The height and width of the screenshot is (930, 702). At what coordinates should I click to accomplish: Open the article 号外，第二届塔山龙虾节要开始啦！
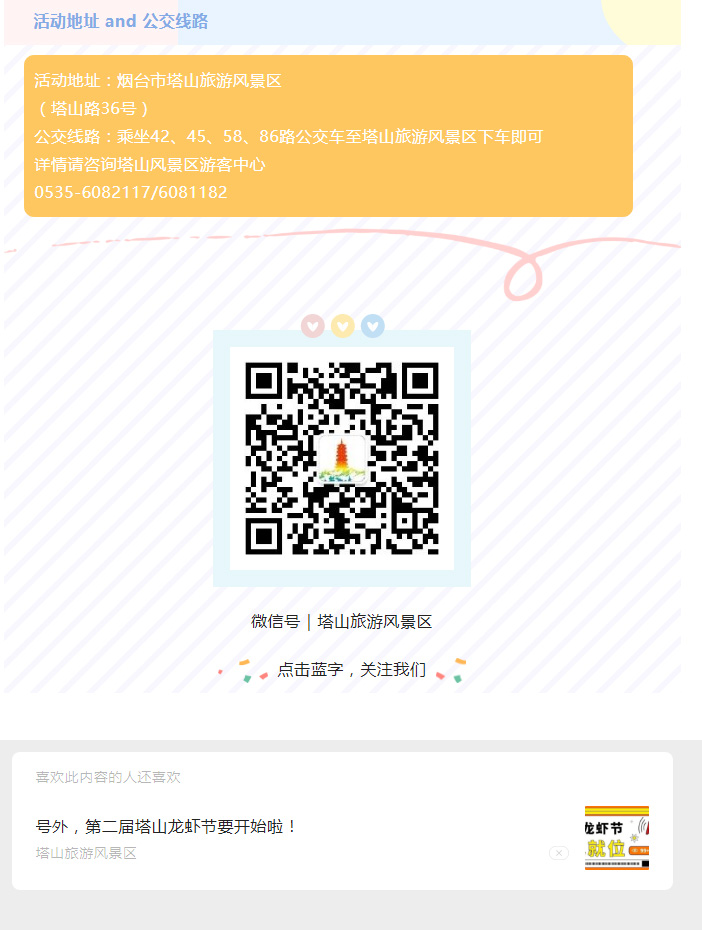tap(167, 827)
